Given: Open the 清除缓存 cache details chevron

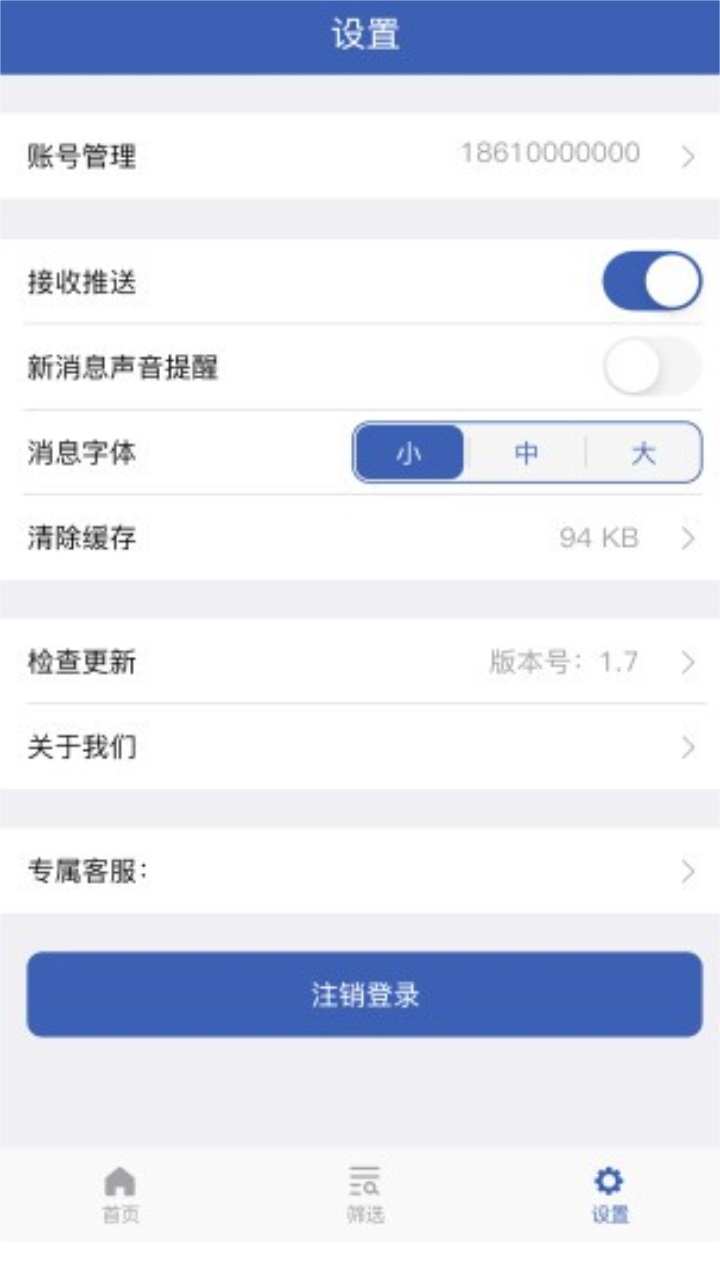Looking at the screenshot, I should [687, 536].
